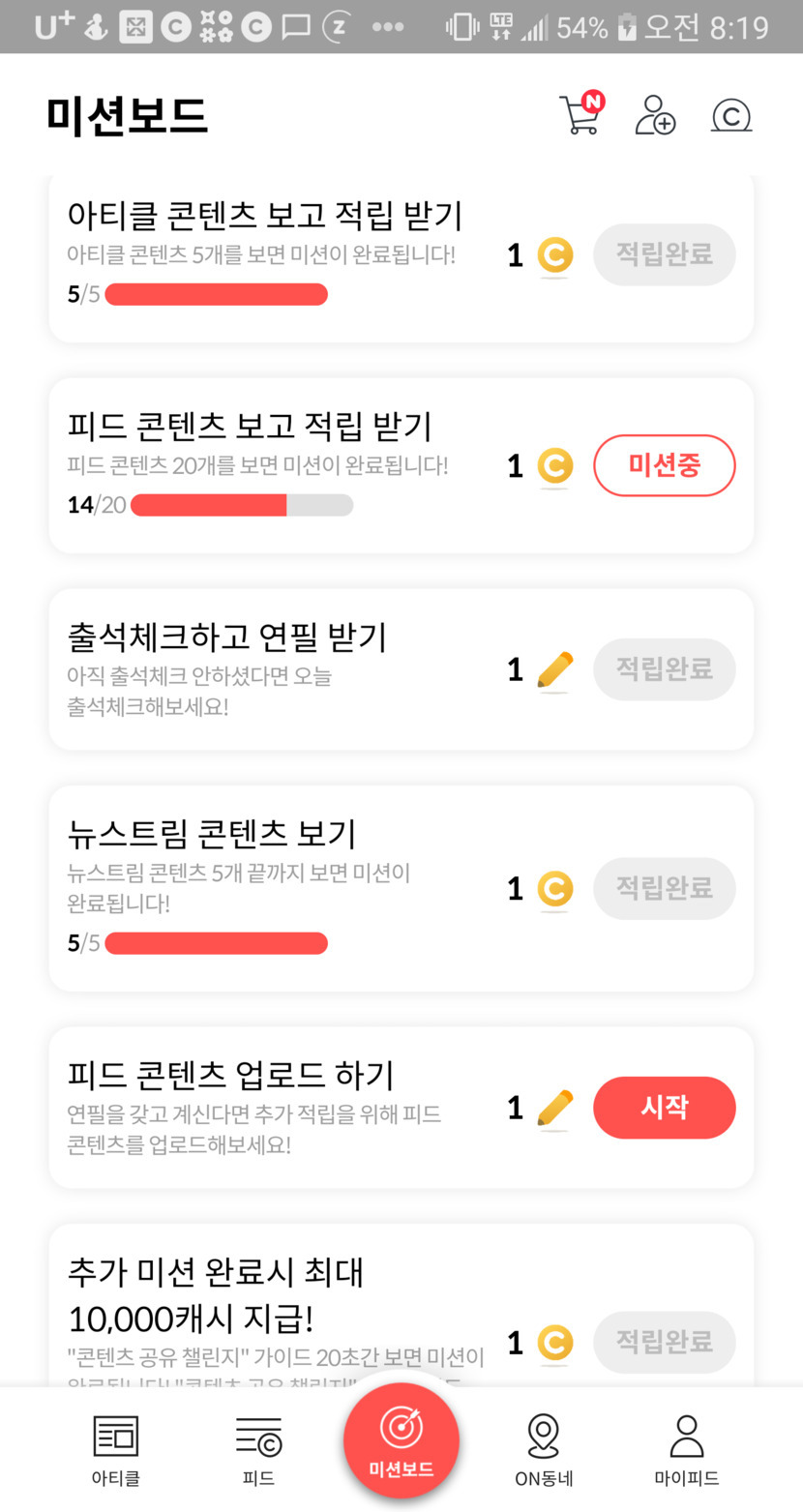Image resolution: width=803 pixels, height=1512 pixels.
Task: Tap 적립완료 on 추가 미션 완료시 card
Action: click(664, 1342)
